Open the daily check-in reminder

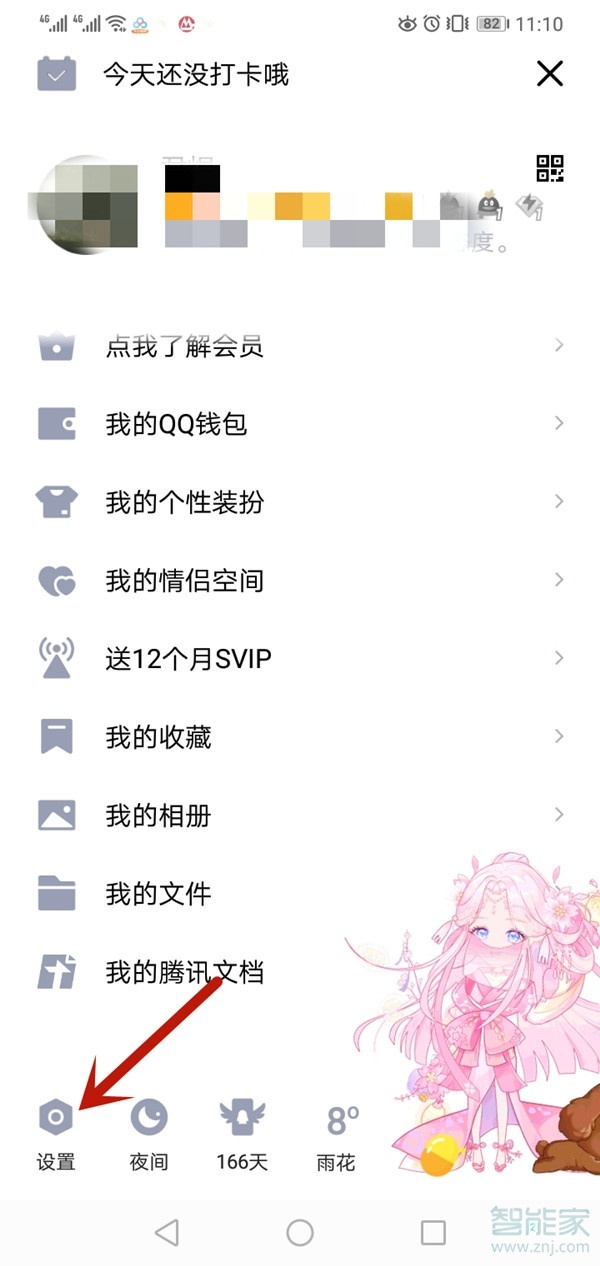pyautogui.click(x=195, y=75)
